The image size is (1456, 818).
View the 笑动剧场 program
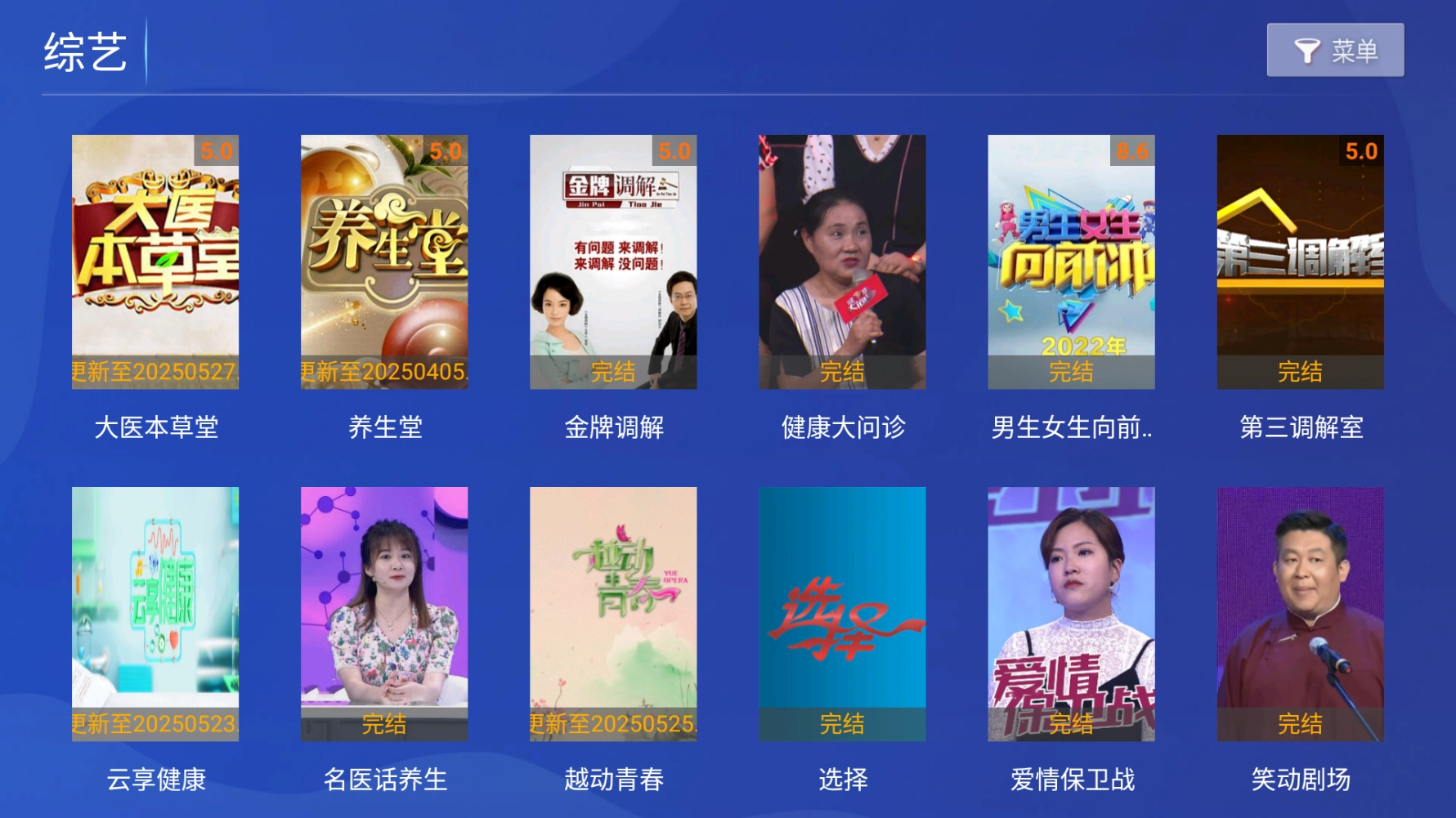[x=1300, y=614]
